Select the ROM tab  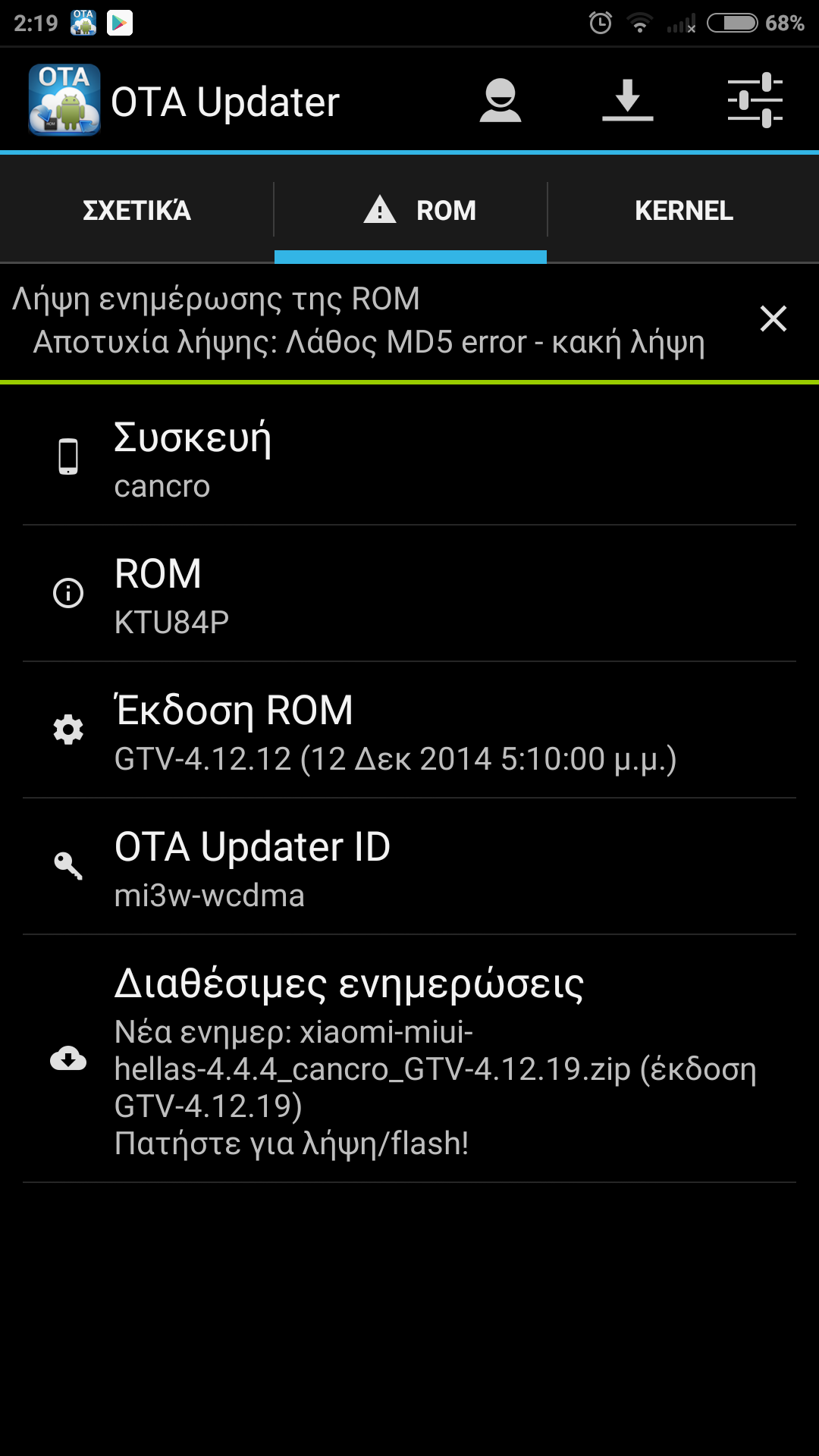(410, 210)
